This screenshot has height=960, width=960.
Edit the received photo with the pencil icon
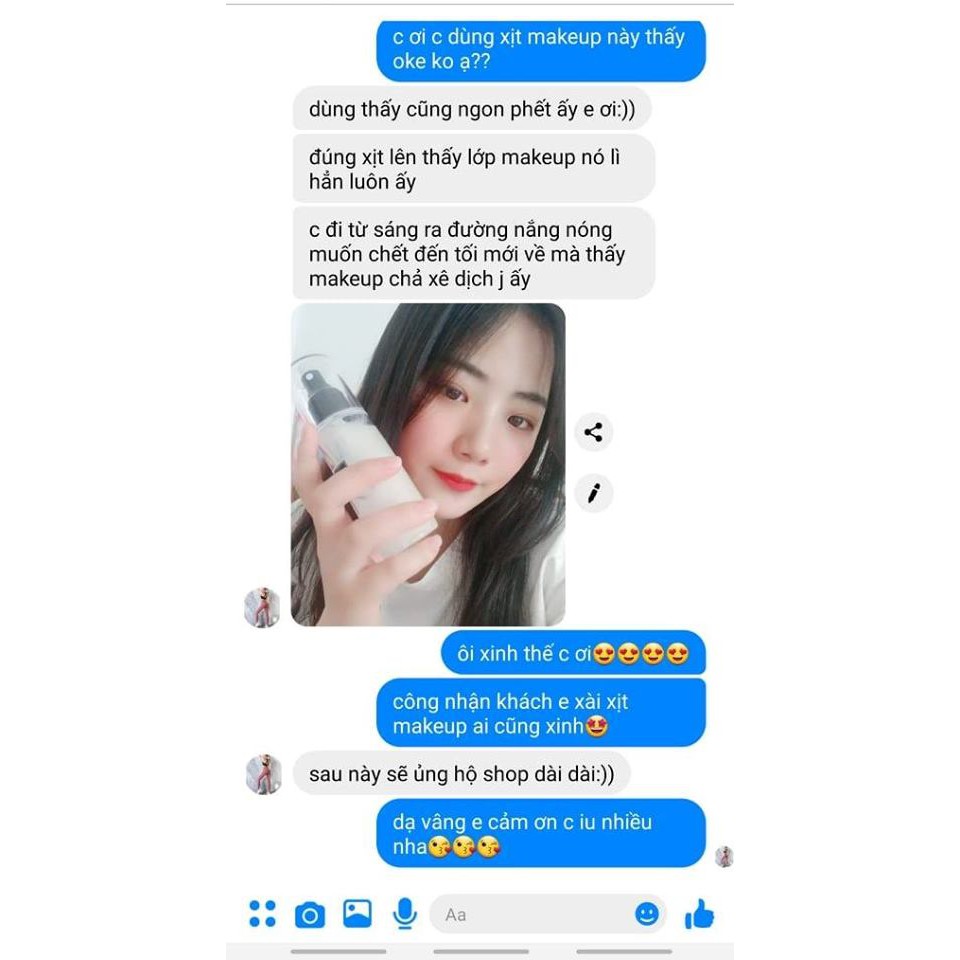[593, 493]
